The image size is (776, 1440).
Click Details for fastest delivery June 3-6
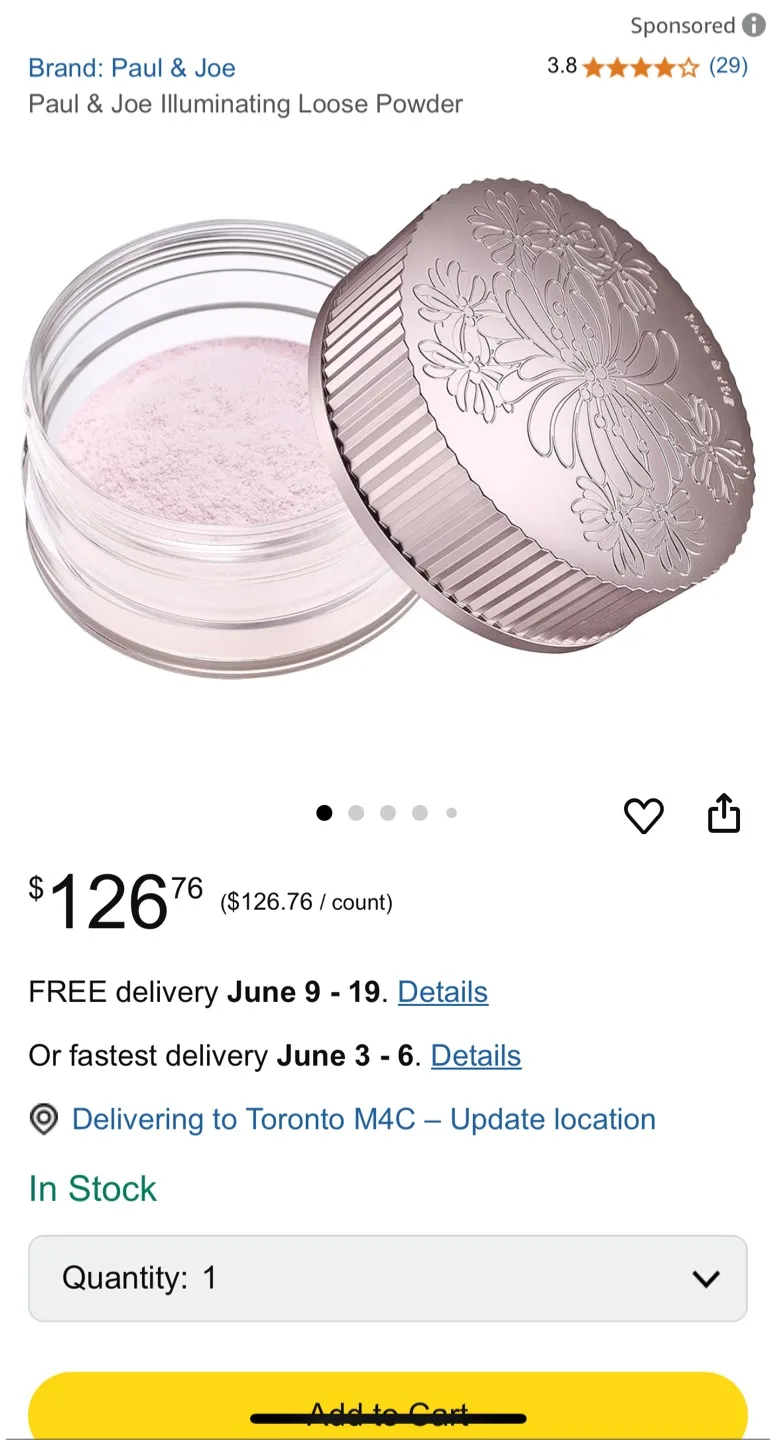click(x=476, y=1055)
